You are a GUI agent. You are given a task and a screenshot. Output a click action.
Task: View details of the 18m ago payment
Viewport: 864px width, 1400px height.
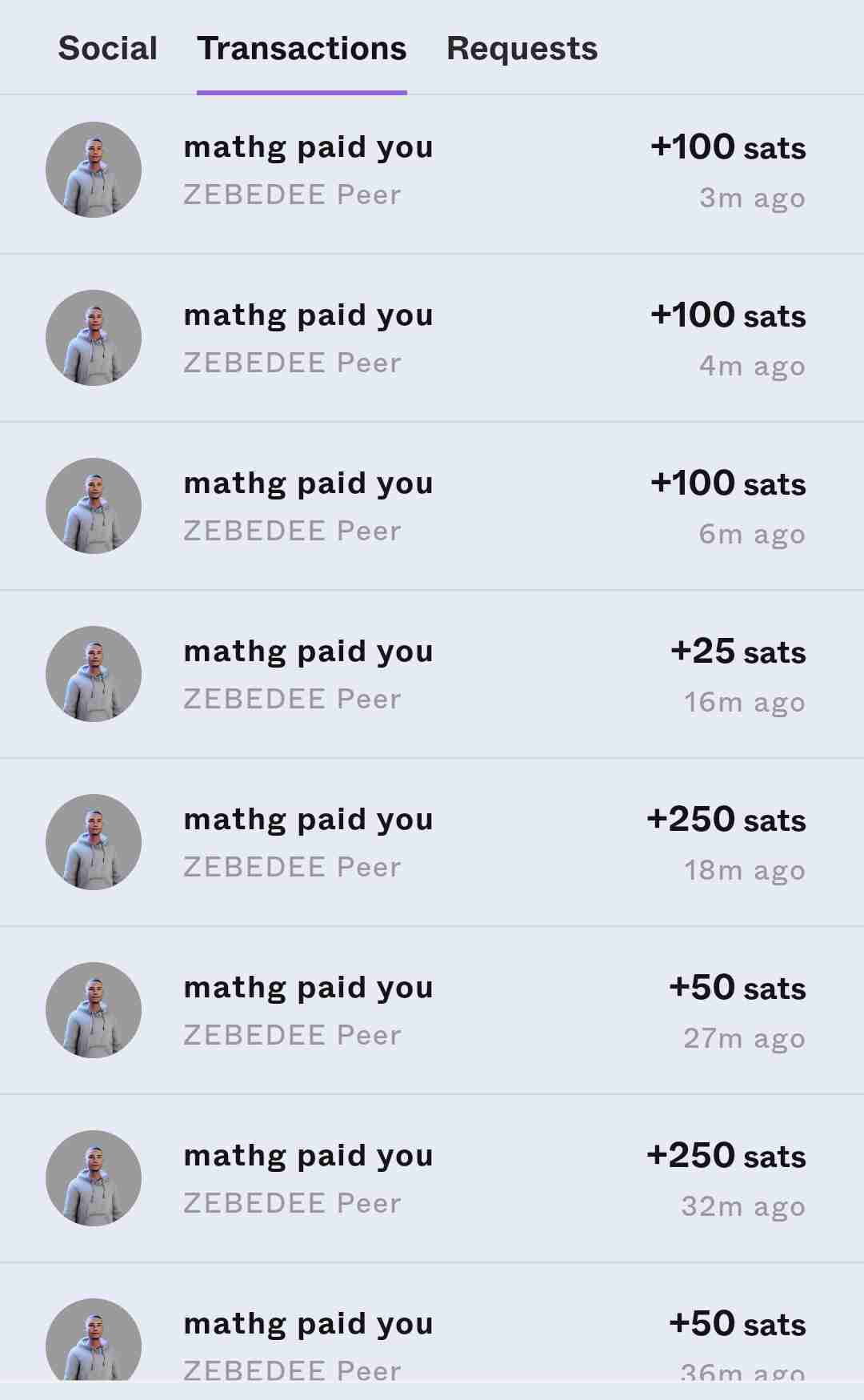[x=432, y=843]
